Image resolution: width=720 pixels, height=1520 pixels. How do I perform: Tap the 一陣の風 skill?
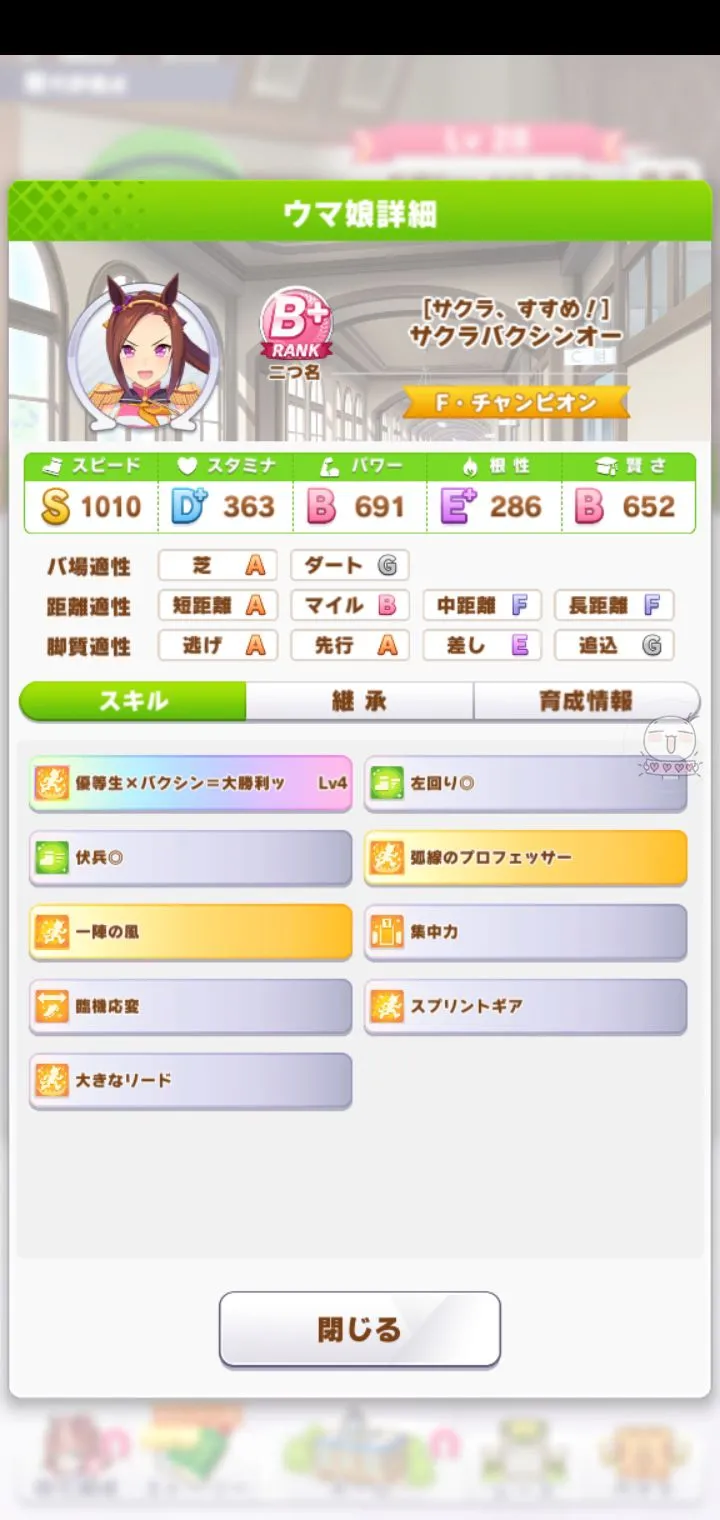190,931
